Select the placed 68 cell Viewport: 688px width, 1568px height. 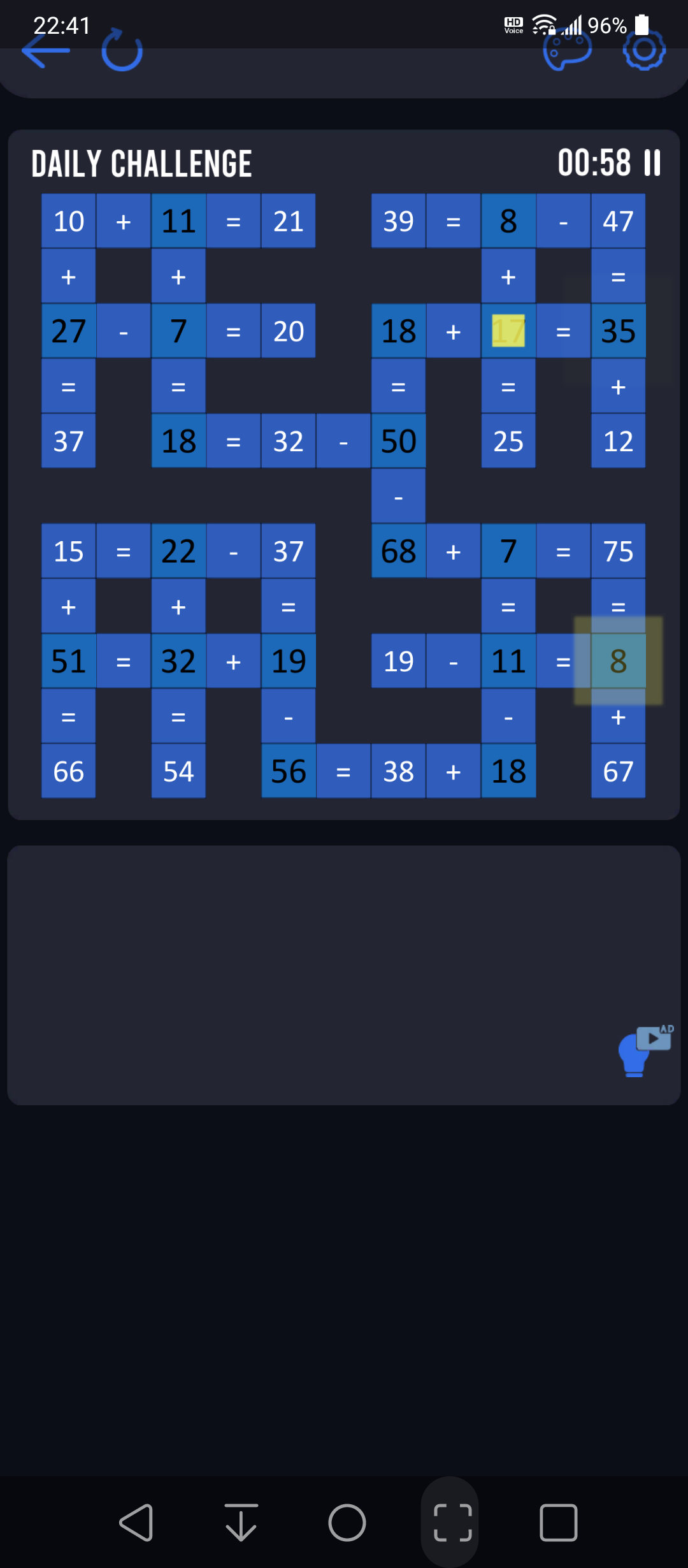398,551
